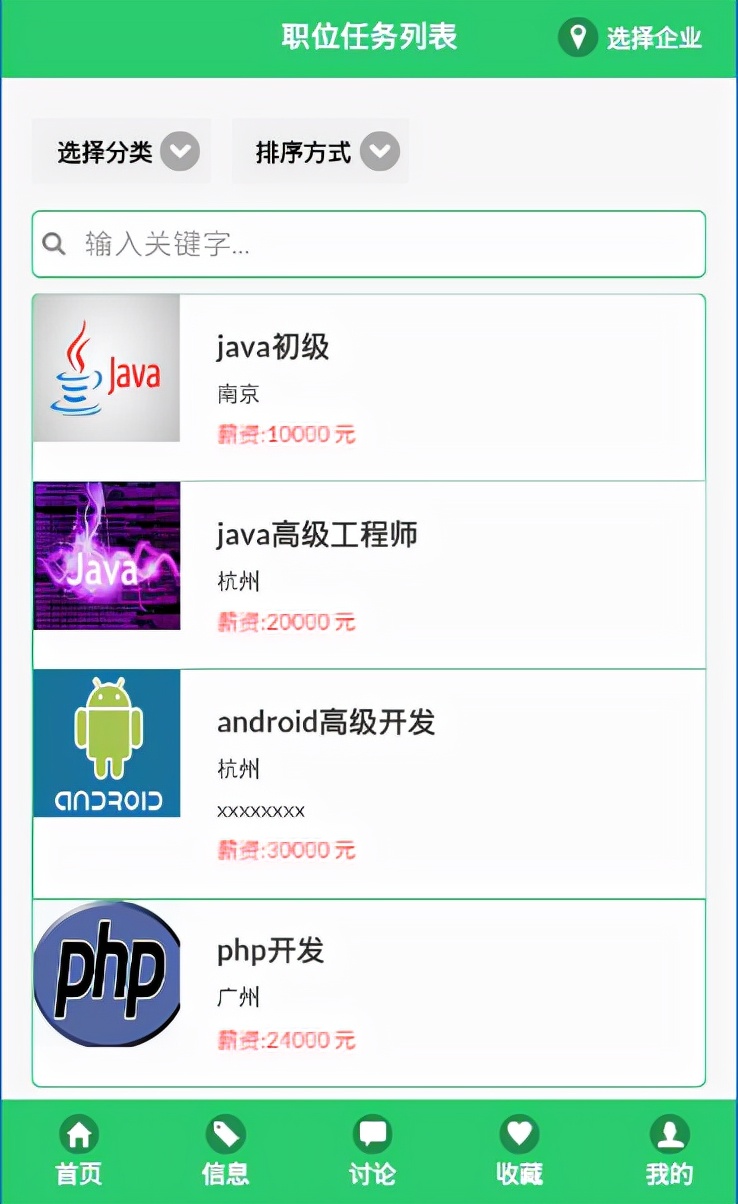Click the Android robot thumbnail
Screen dimensions: 738x1204
107,743
